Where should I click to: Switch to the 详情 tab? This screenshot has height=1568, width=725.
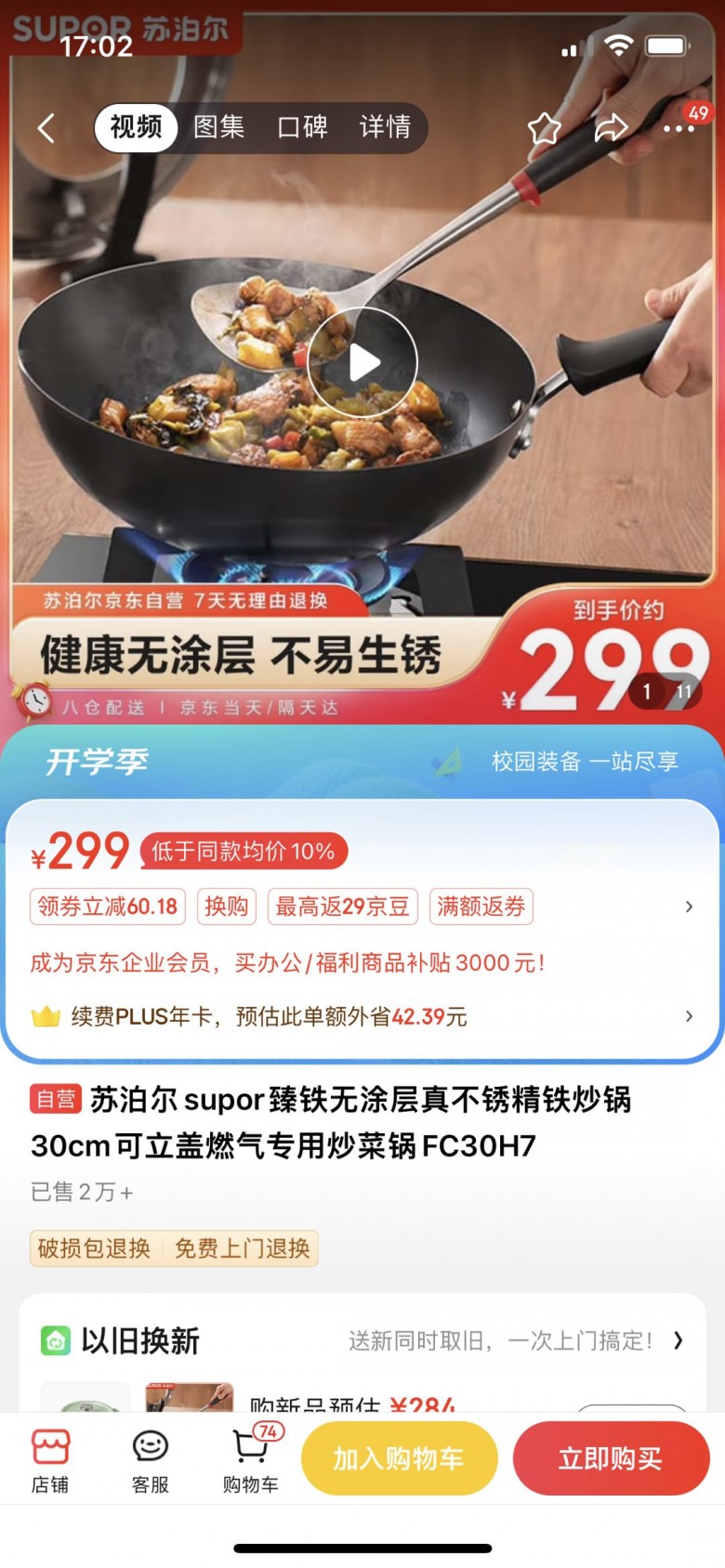coord(385,127)
